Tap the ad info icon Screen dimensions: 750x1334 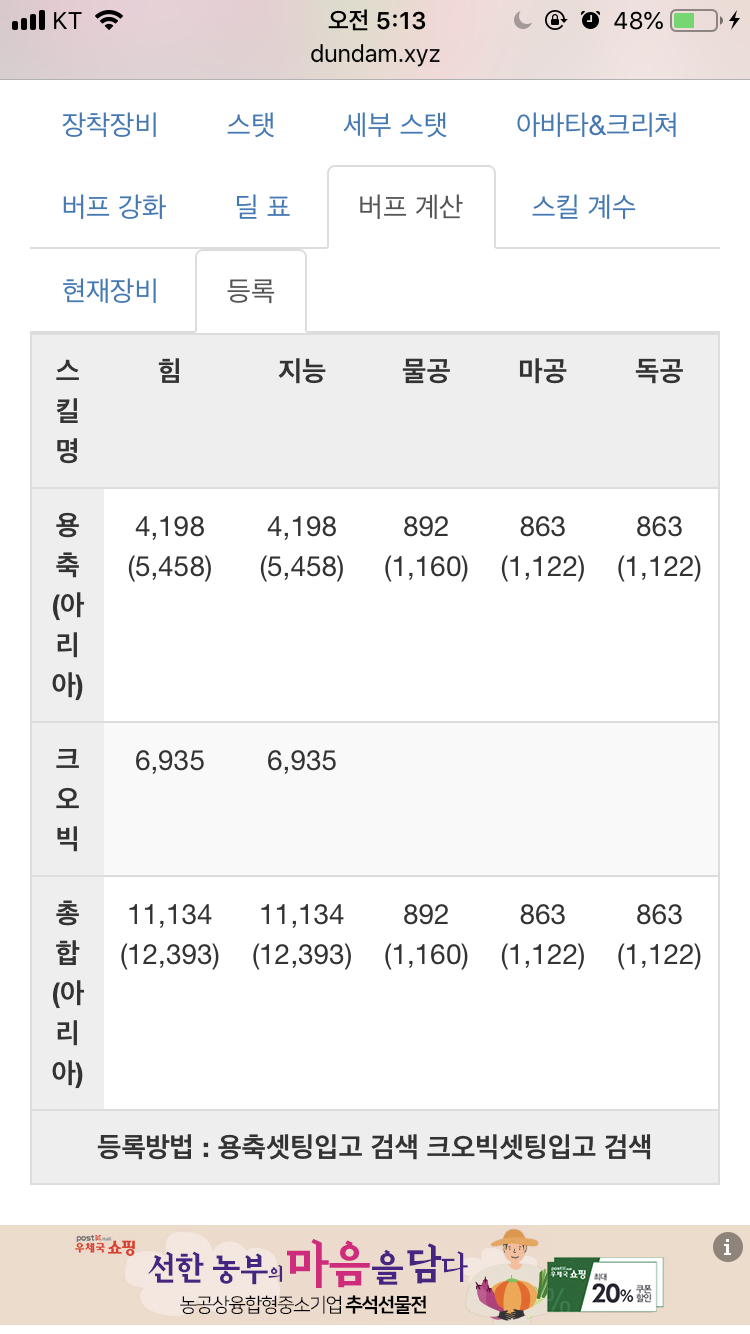click(x=727, y=1246)
